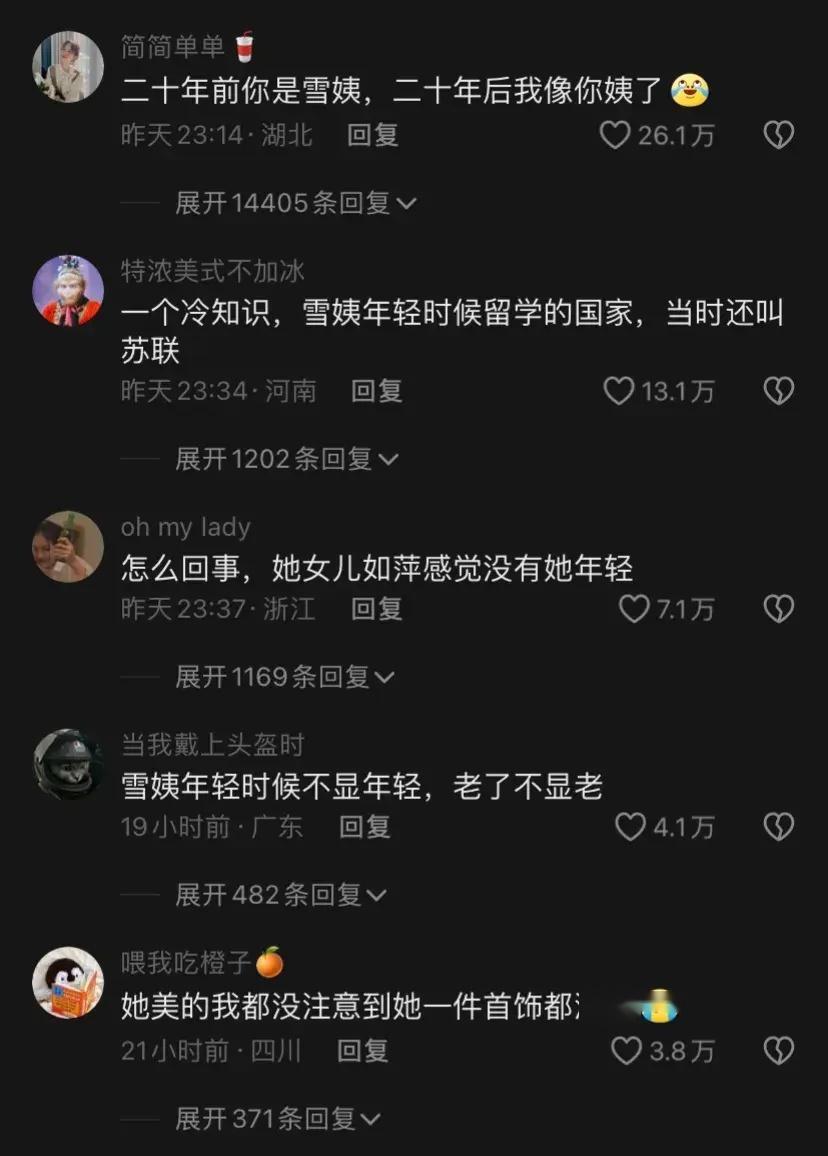Reply to 当我戴上头盔时's comment
Screen dimensions: 828x1156
pyautogui.click(x=364, y=827)
